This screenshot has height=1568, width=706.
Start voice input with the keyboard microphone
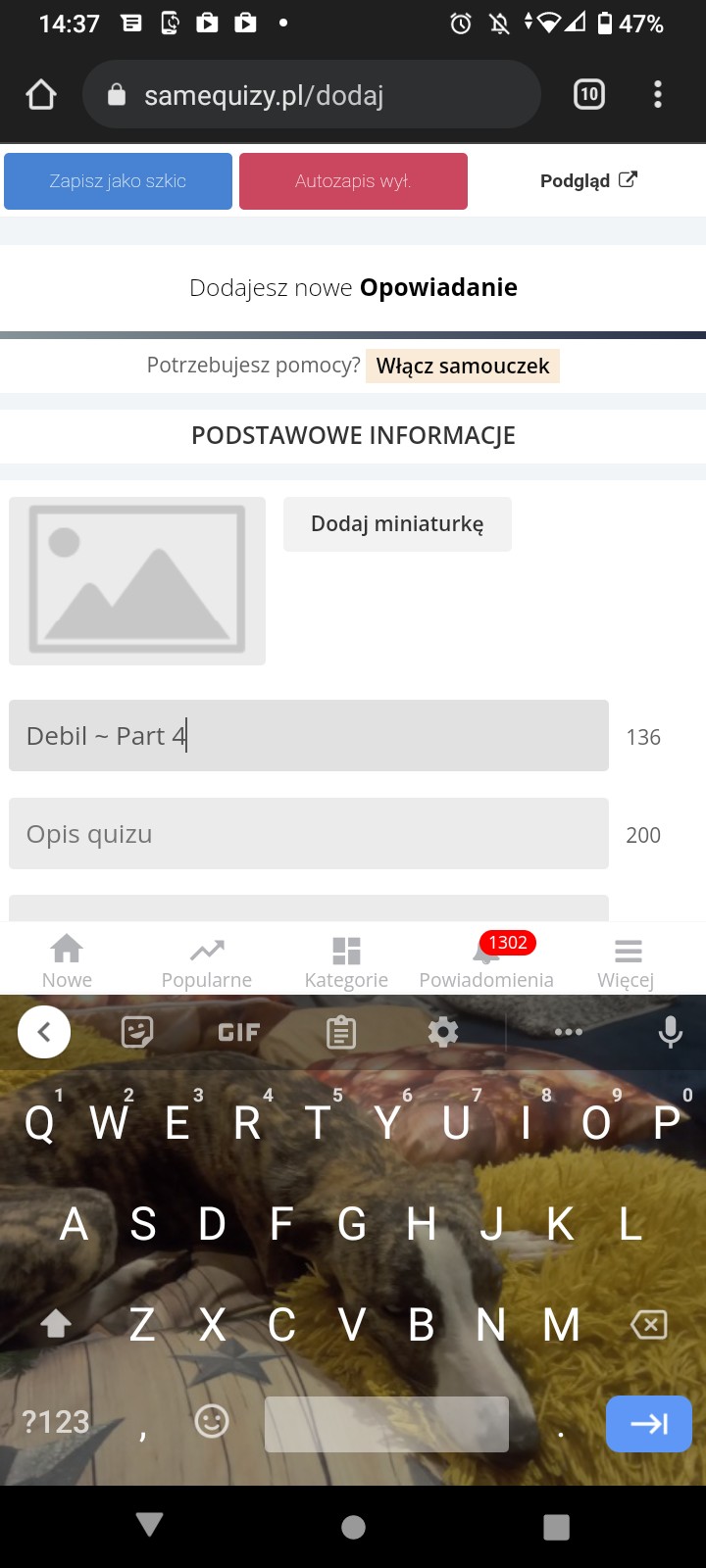pos(671,1031)
